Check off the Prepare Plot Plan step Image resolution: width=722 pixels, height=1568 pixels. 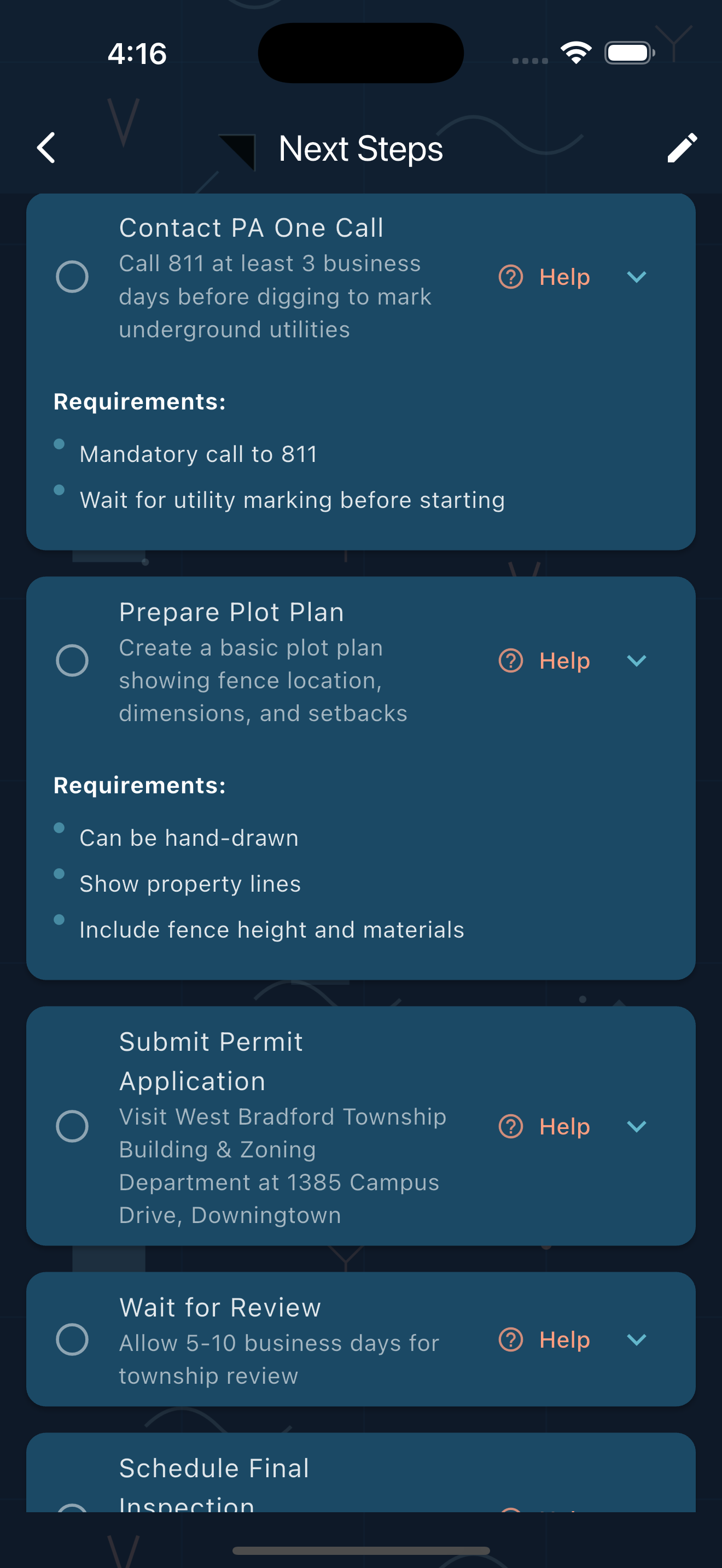(x=72, y=660)
